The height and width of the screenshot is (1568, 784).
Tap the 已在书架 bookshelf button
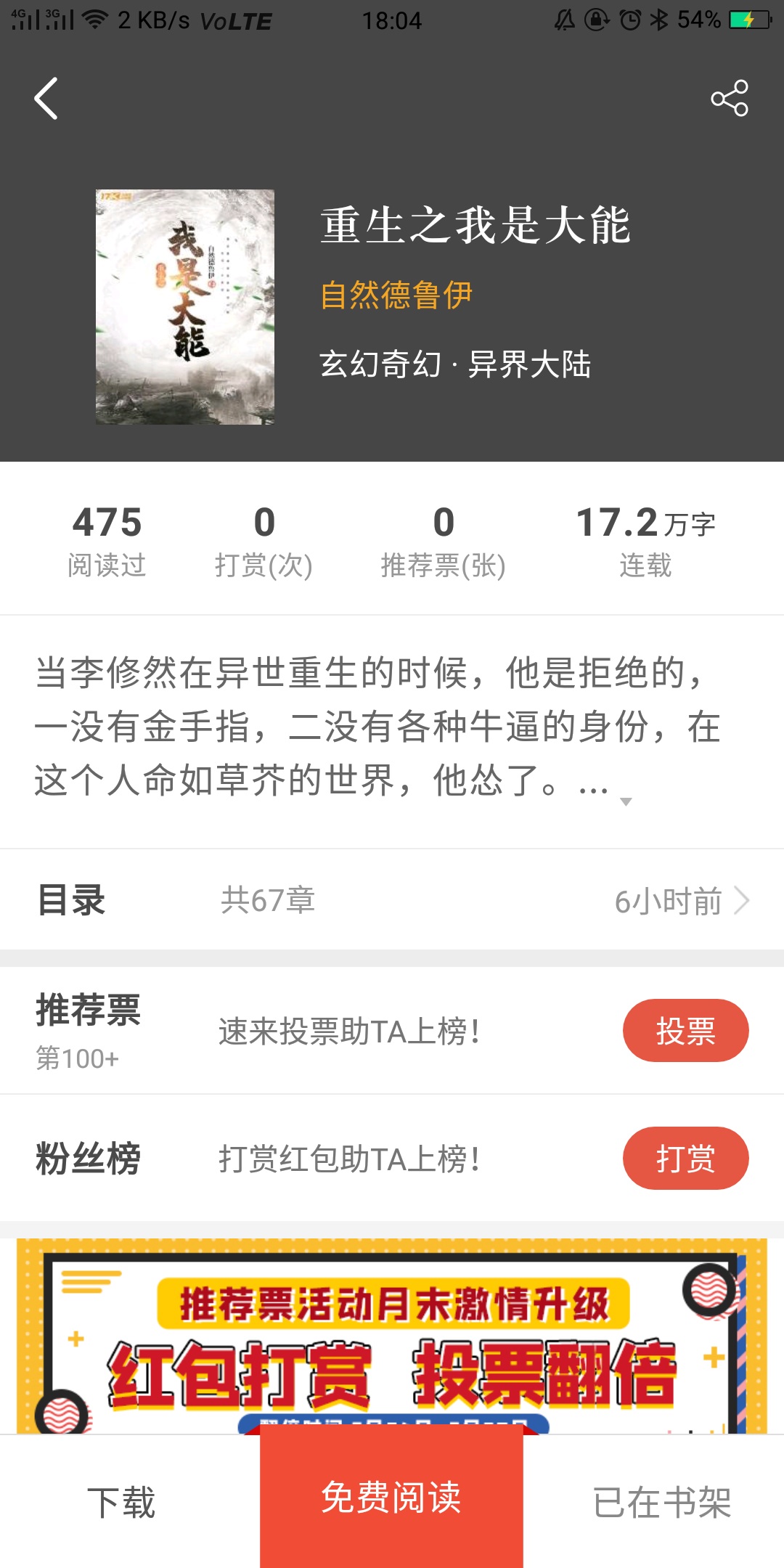coord(661,1503)
